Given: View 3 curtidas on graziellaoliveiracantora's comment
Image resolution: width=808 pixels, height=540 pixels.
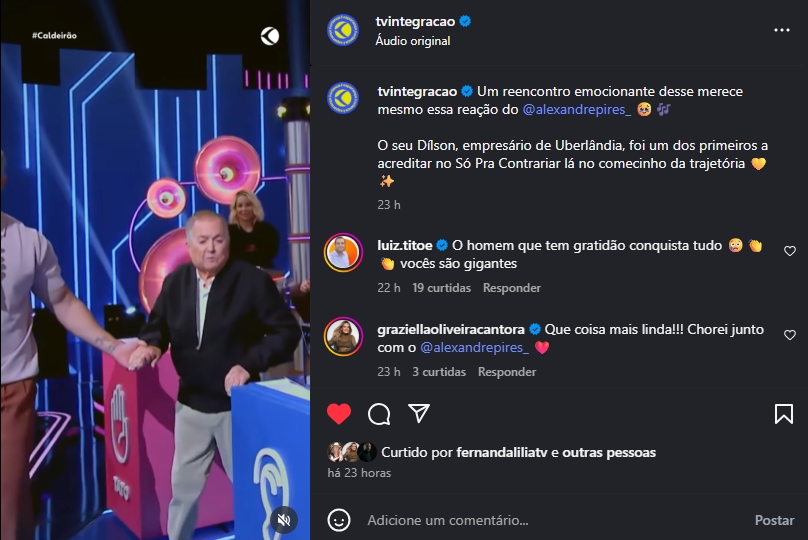Looking at the screenshot, I should [438, 372].
